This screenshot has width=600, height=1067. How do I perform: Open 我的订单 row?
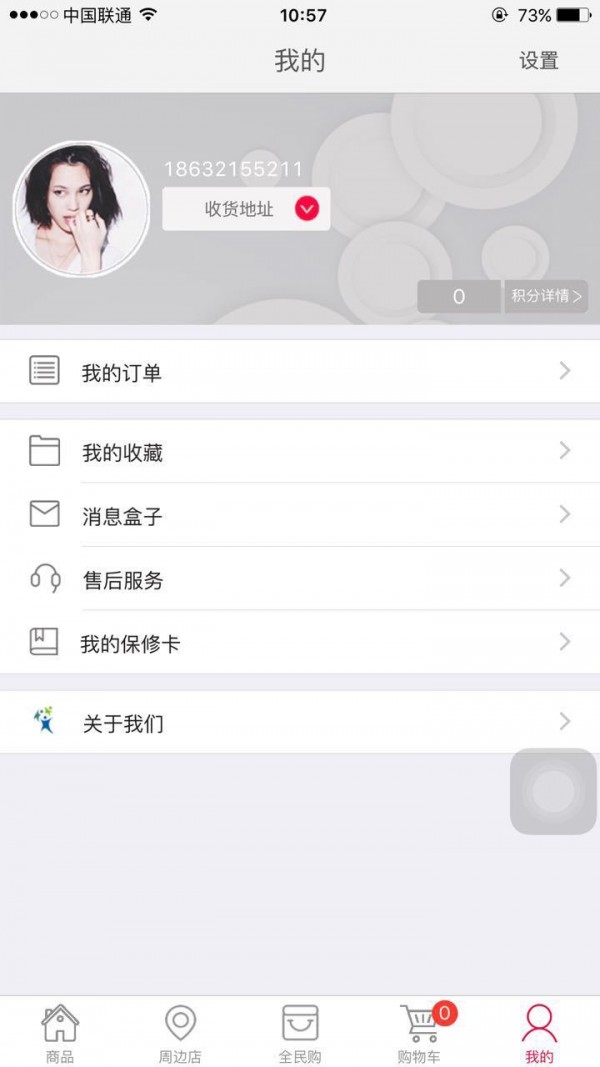(300, 372)
